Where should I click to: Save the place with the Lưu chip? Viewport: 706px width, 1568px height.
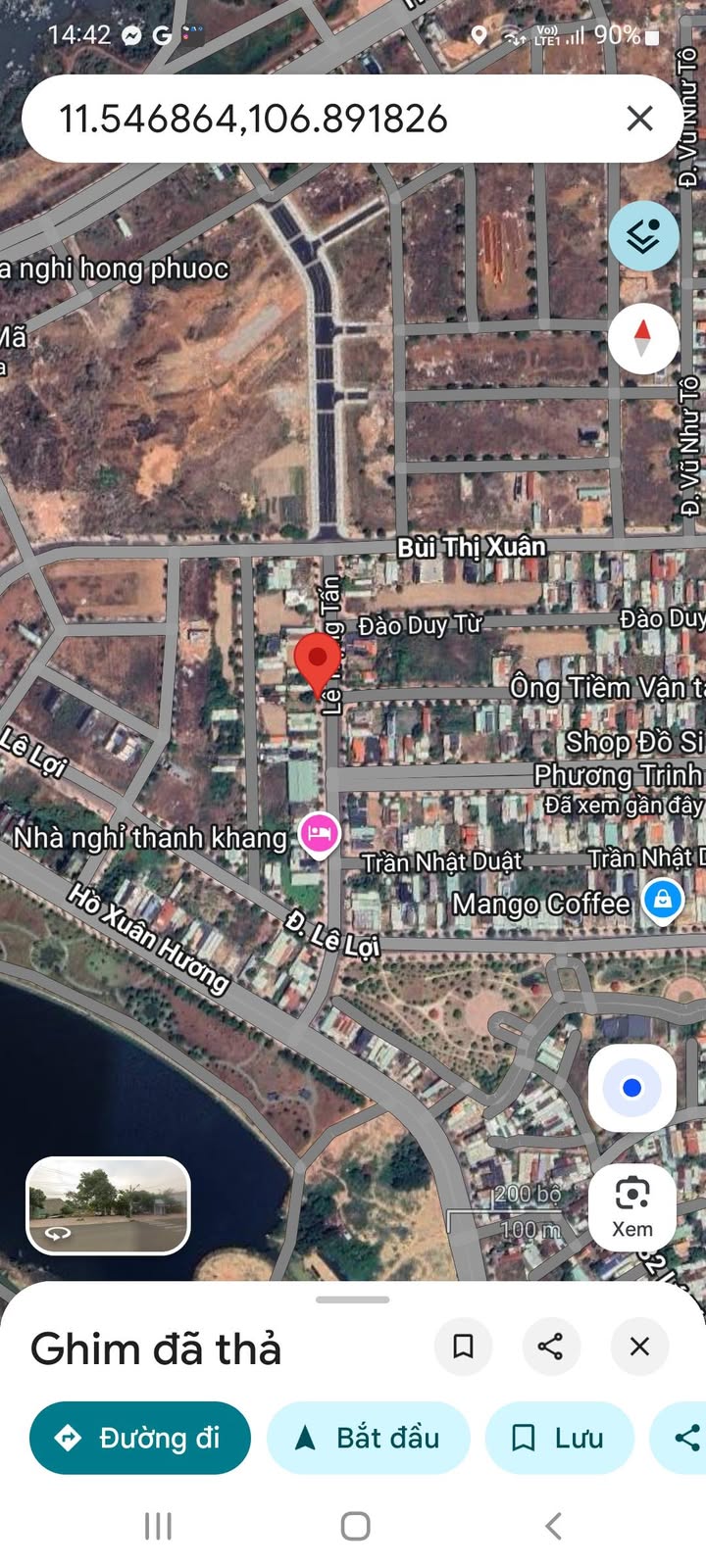[559, 1438]
